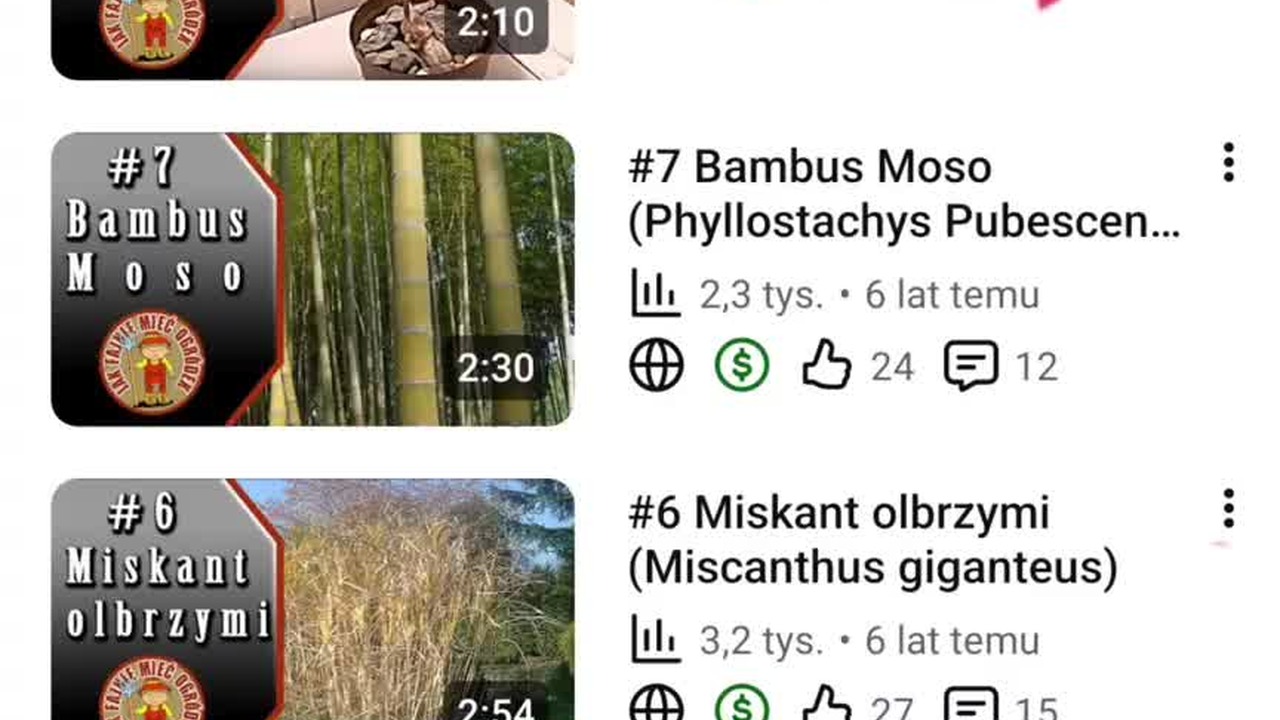View analytics for the Bambus Moso video
This screenshot has width=1280, height=720.
(x=656, y=294)
